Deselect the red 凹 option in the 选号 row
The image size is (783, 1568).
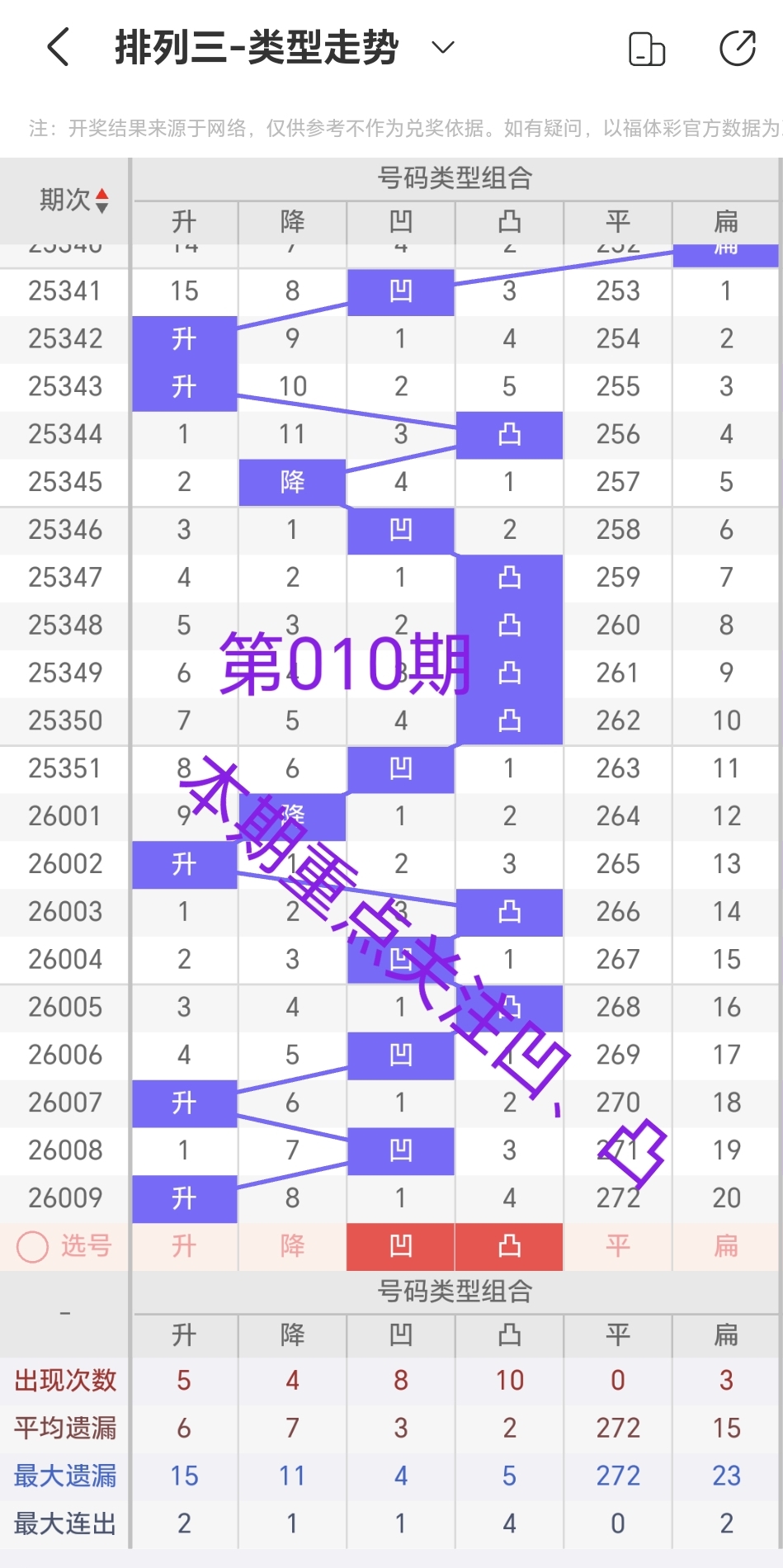(400, 1246)
